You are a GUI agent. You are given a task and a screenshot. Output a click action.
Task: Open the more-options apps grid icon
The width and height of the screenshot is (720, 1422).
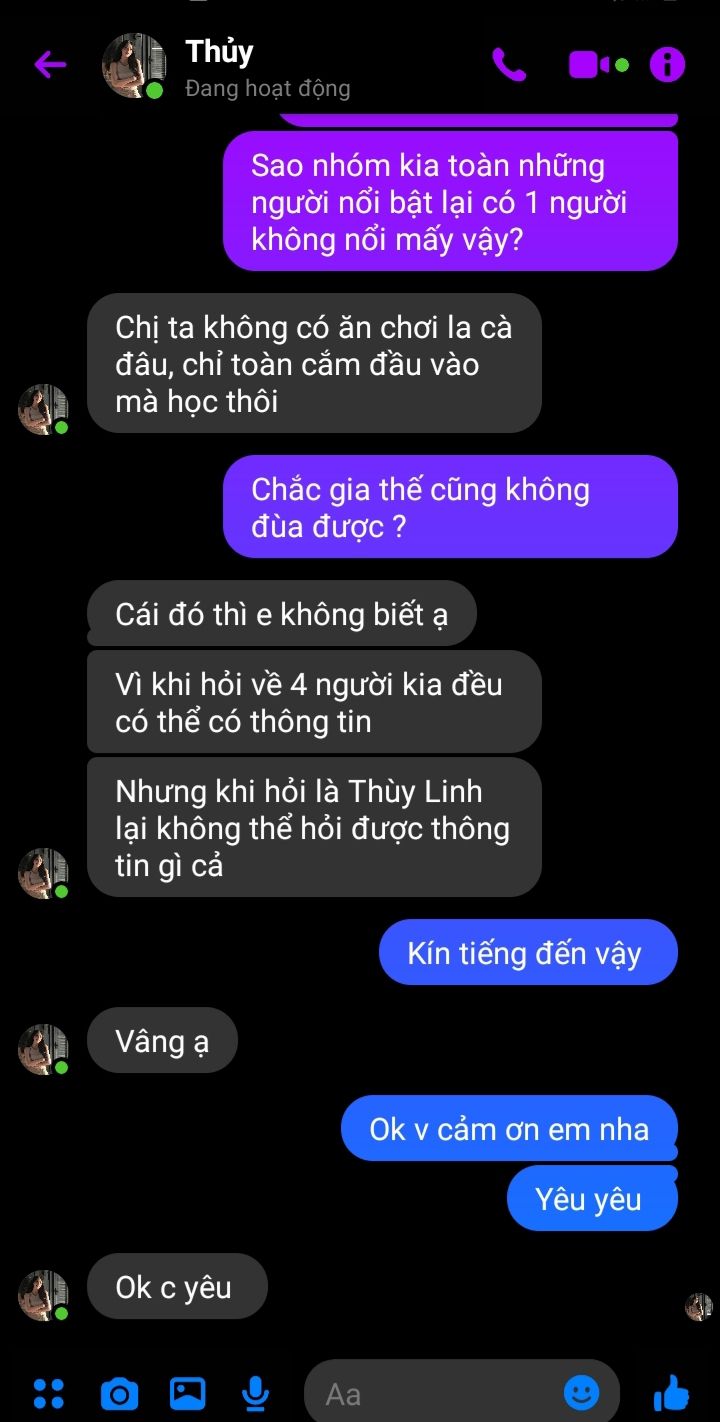[49, 1393]
